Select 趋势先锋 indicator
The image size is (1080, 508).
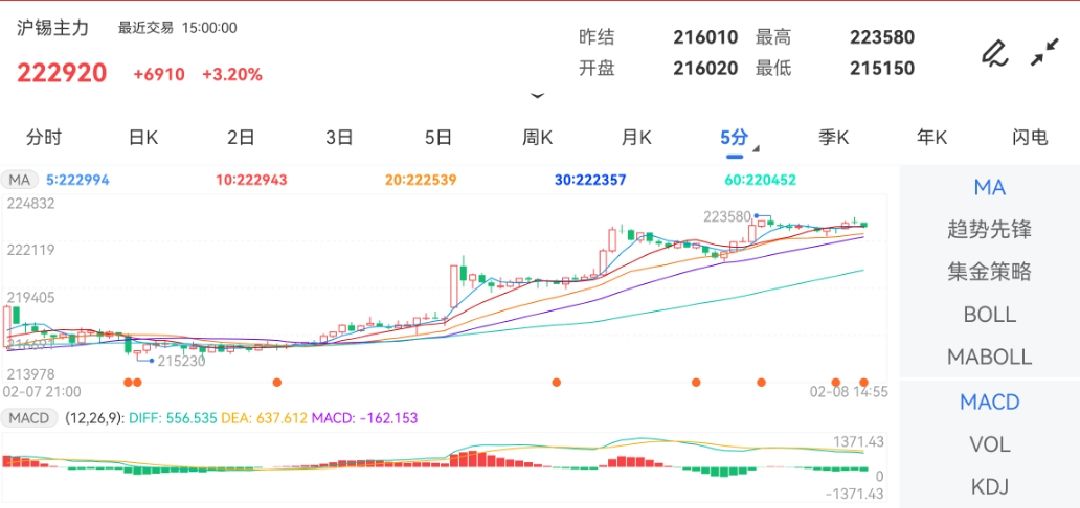989,229
